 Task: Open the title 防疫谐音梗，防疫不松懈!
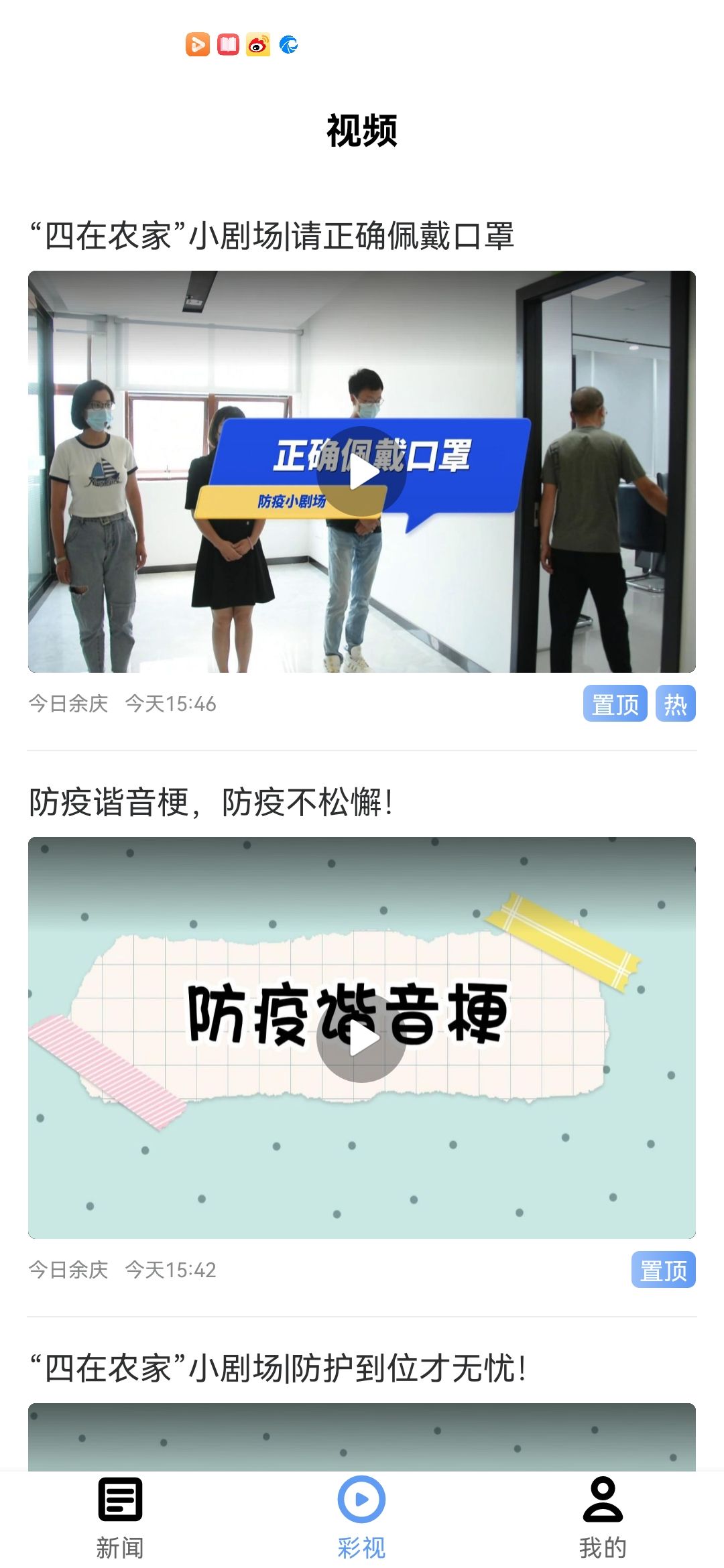point(211,802)
